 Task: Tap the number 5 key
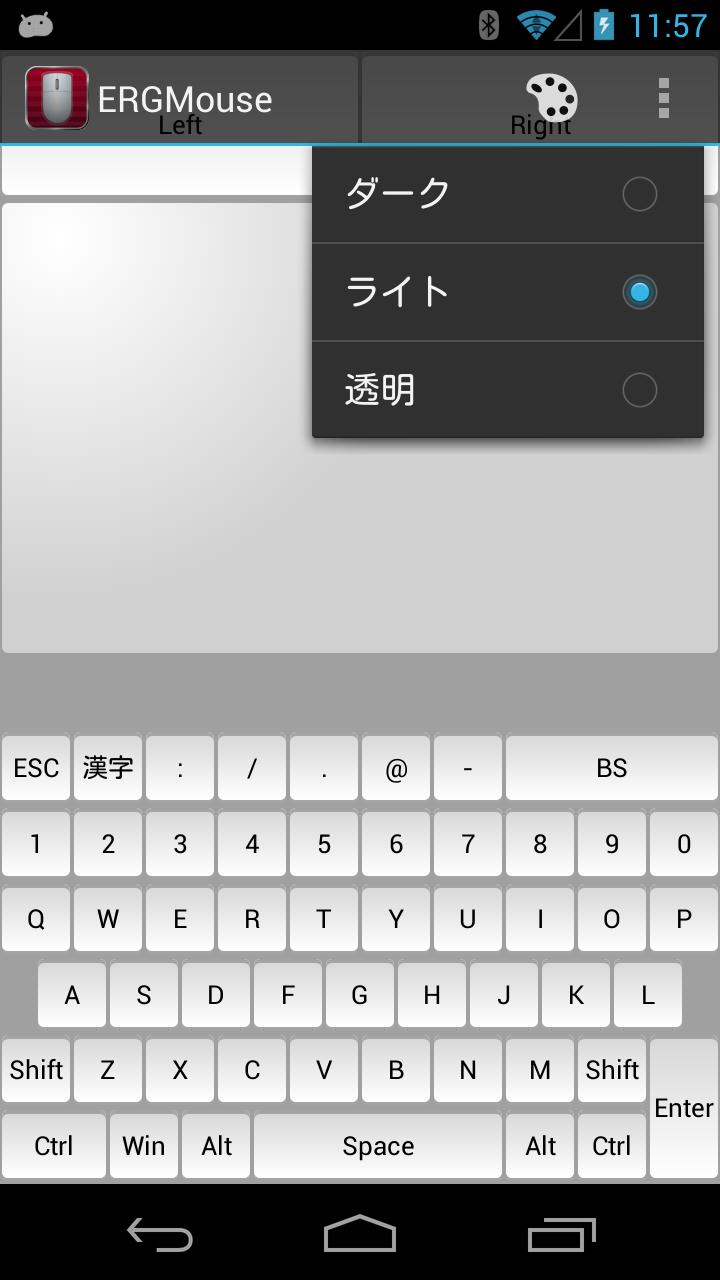point(324,844)
